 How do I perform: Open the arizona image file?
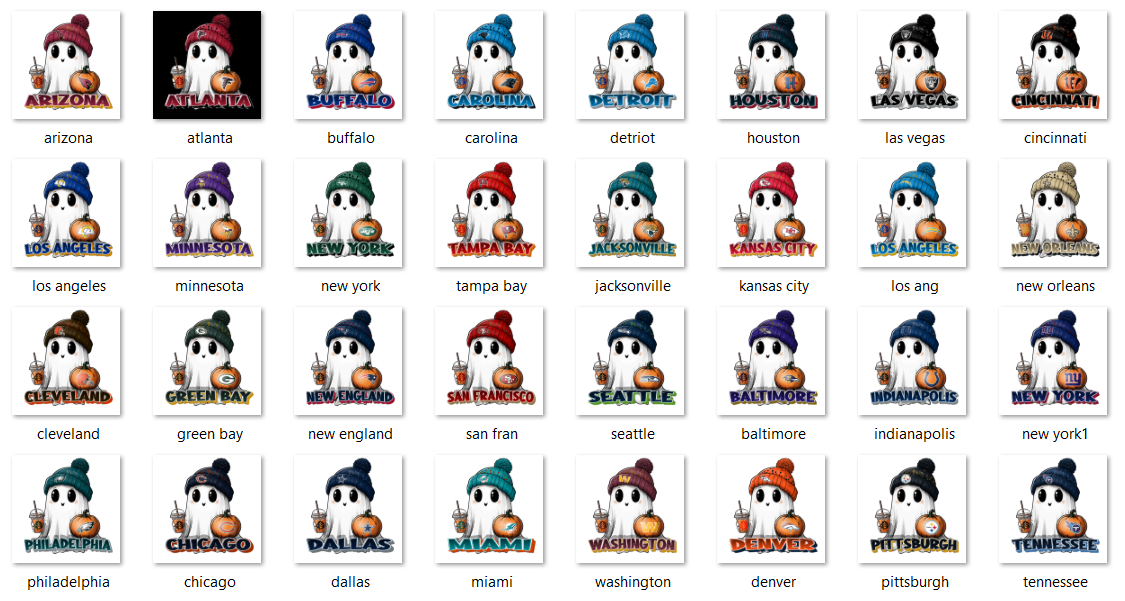click(x=69, y=65)
